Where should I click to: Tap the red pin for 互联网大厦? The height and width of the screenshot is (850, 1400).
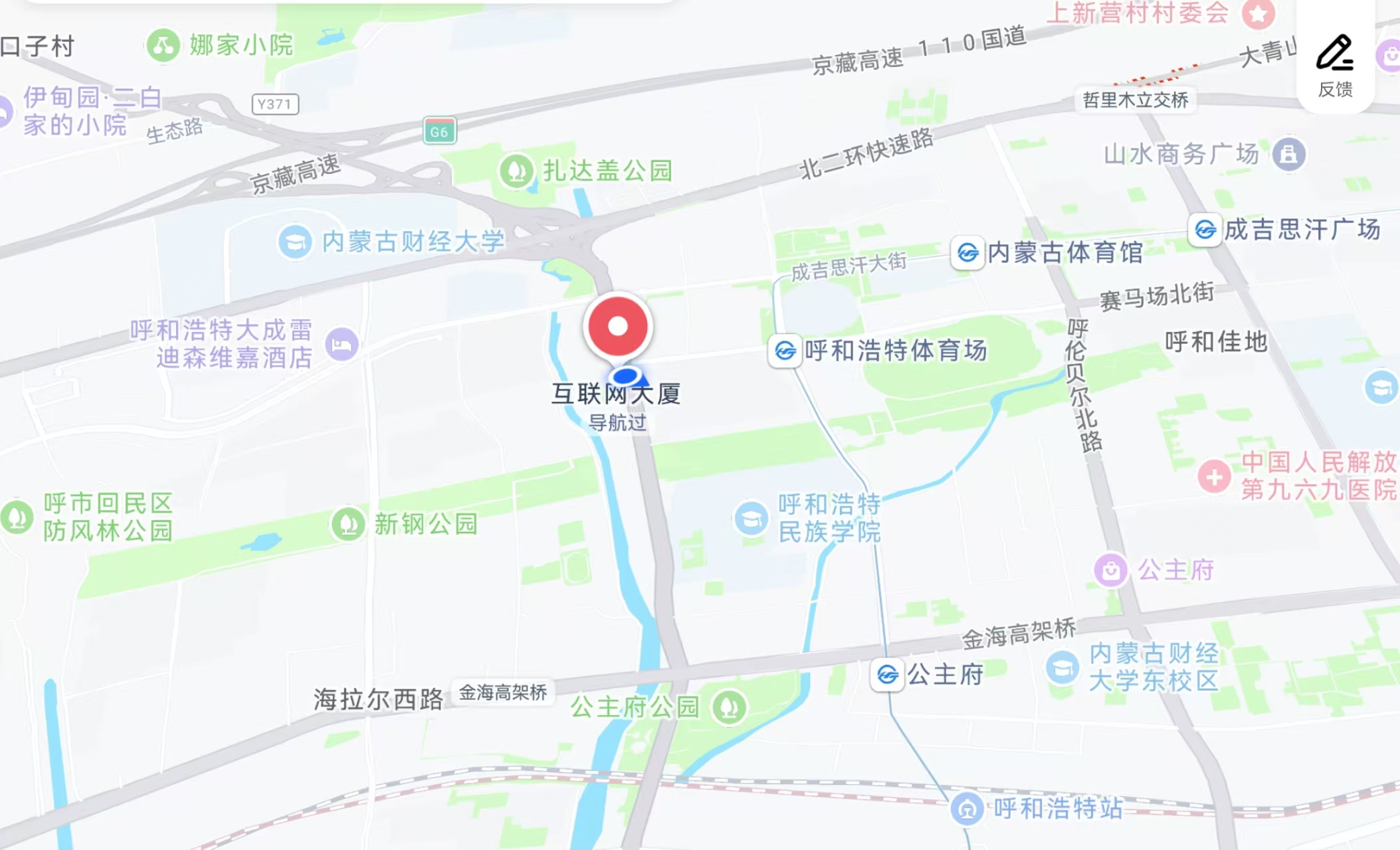pyautogui.click(x=618, y=327)
